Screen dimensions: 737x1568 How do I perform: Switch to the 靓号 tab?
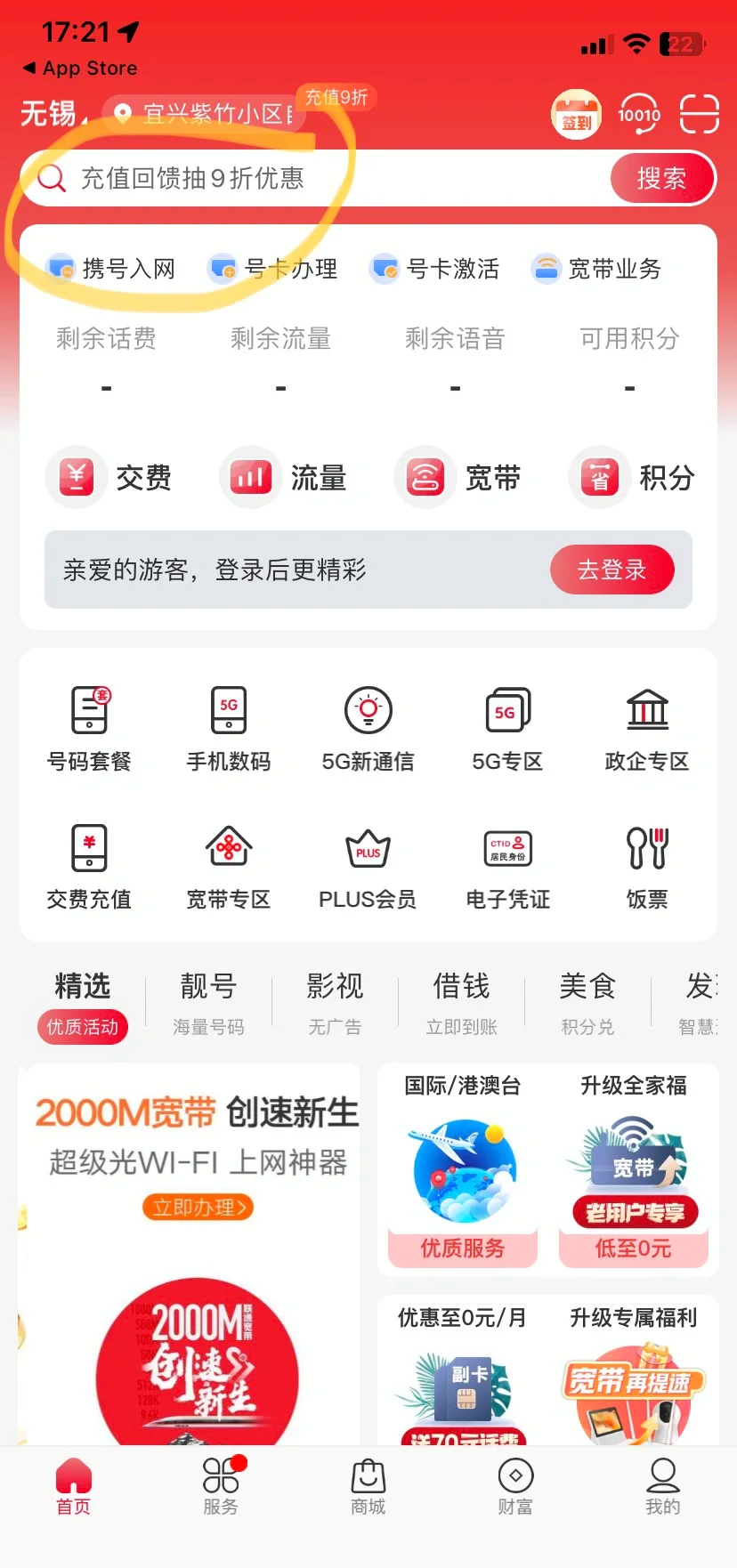click(207, 988)
